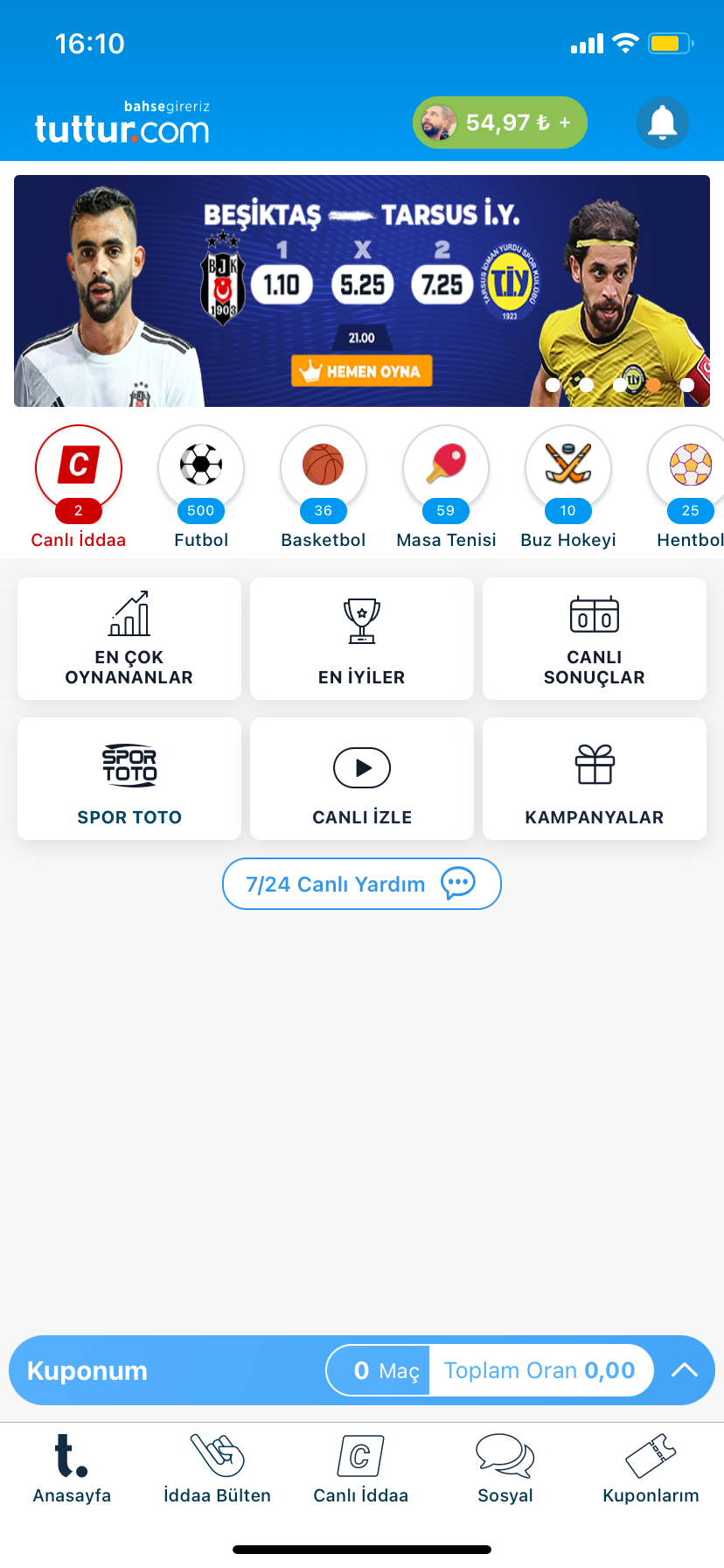Screen dimensions: 724x1568
Task: Open the notifications bell
Action: click(x=662, y=122)
